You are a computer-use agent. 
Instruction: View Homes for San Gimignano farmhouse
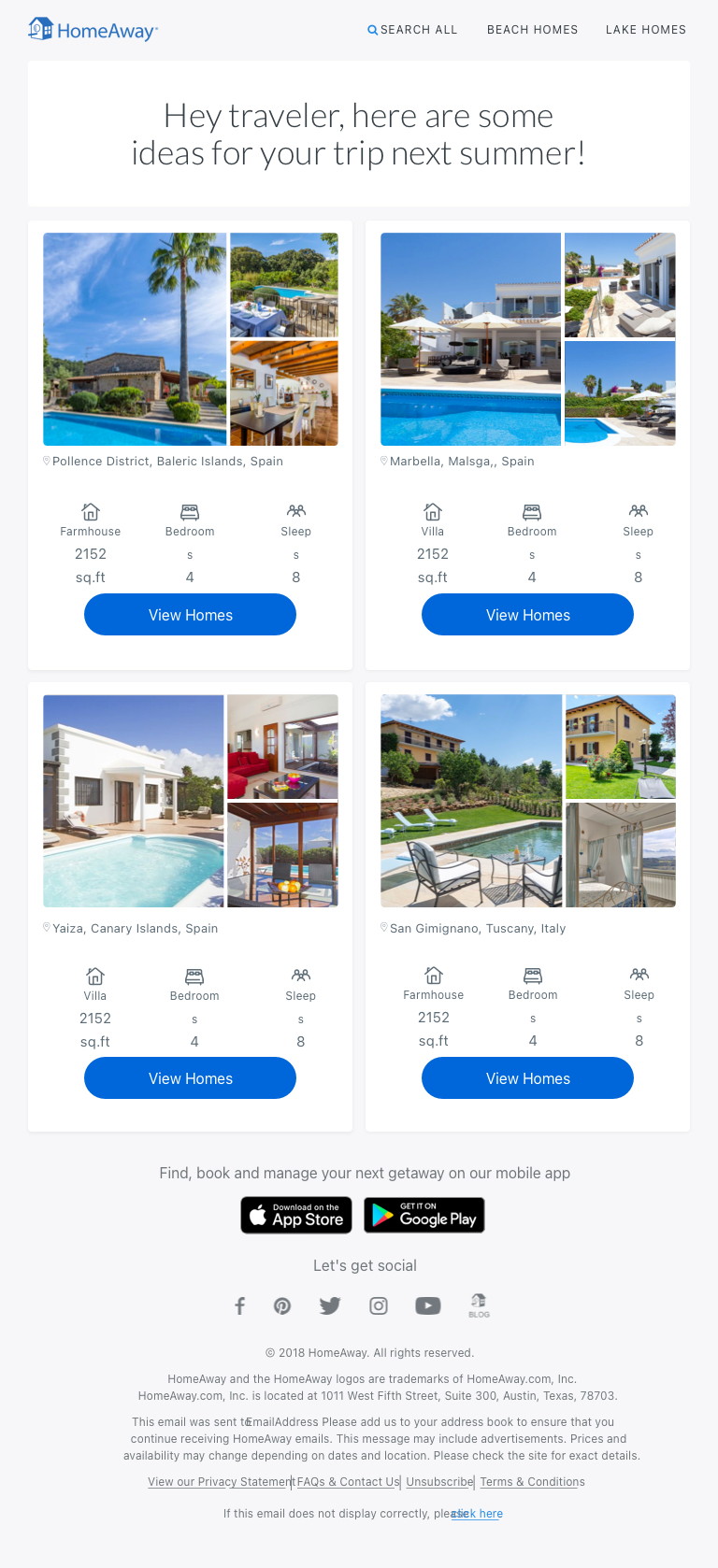[x=527, y=1078]
